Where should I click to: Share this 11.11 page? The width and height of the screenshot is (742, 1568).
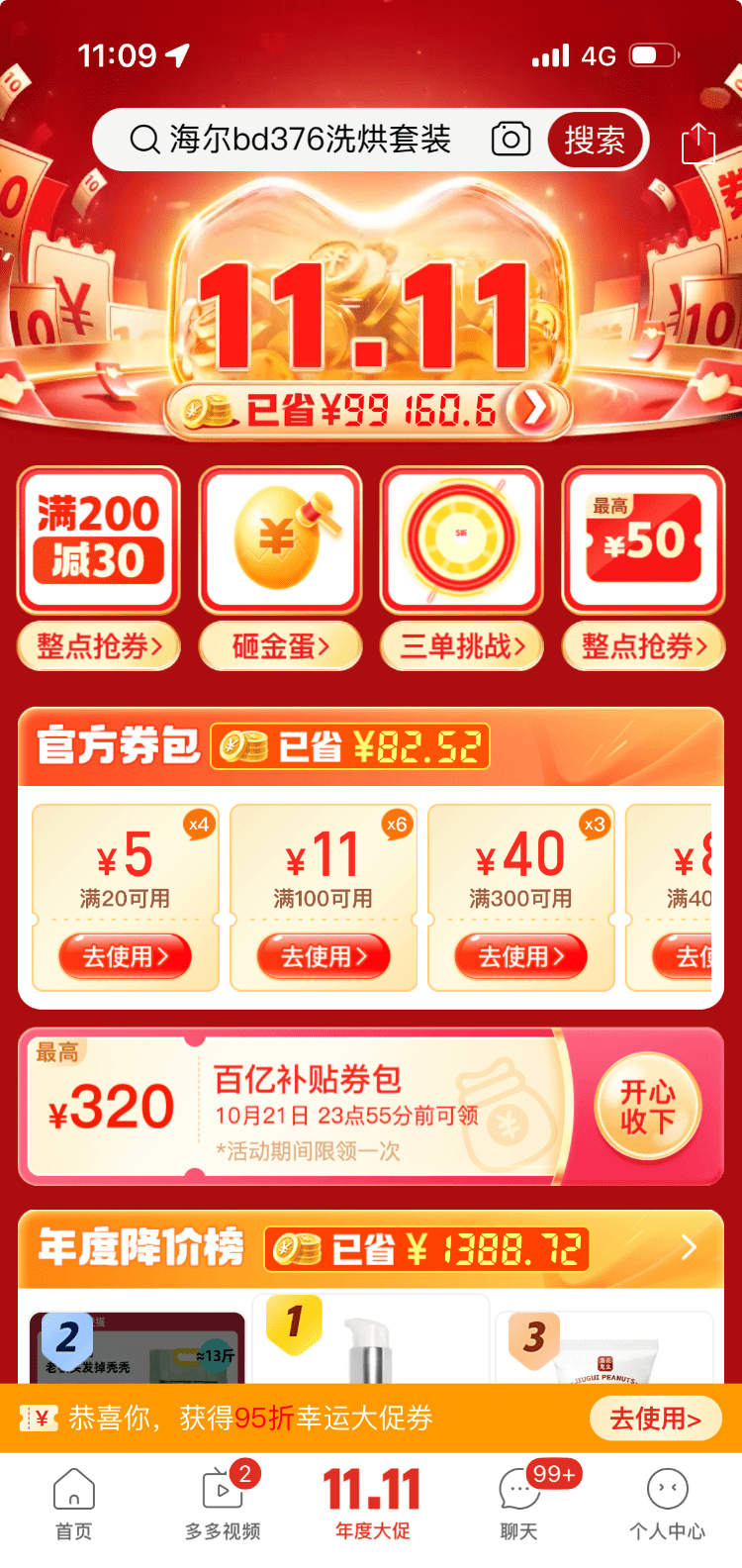coord(697,144)
